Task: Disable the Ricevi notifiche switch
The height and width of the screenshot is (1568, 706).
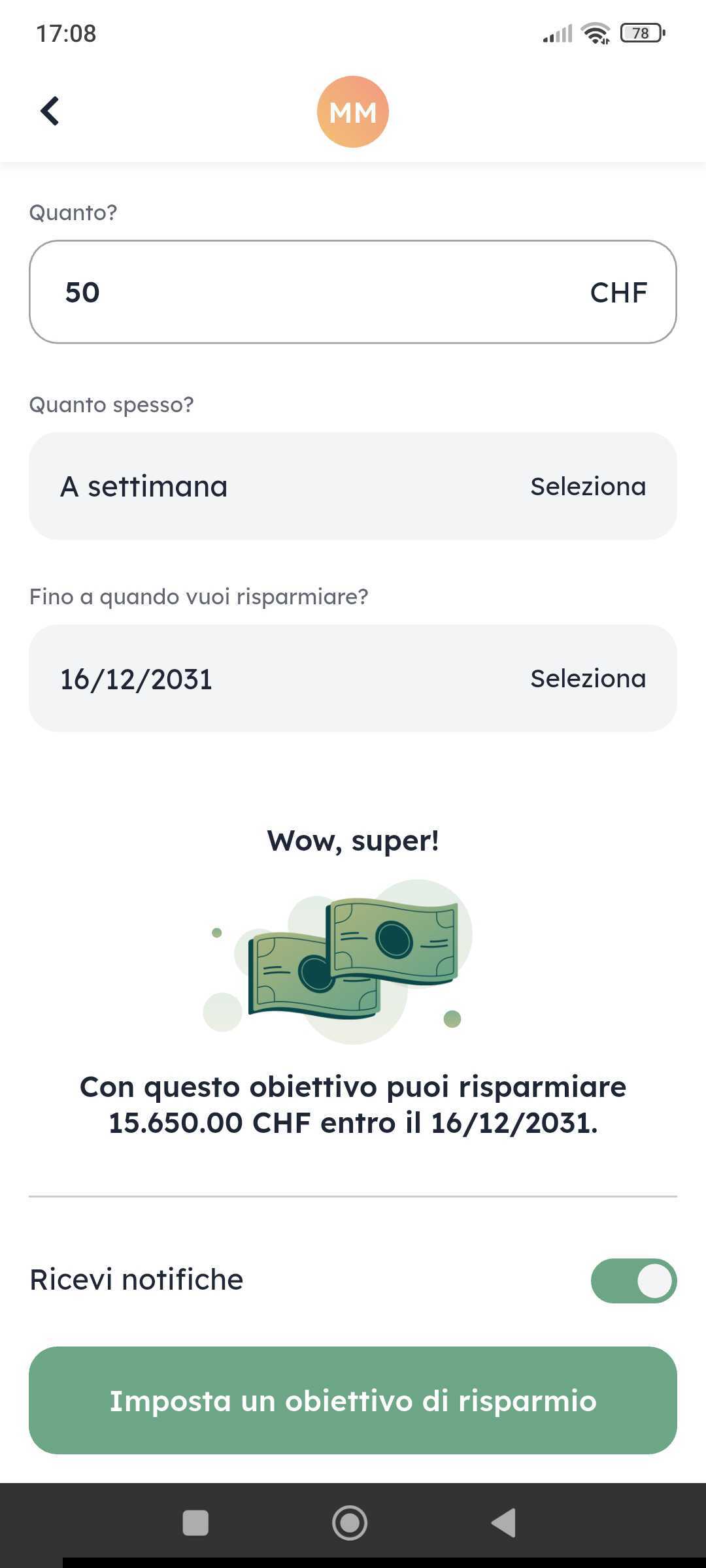Action: [633, 1281]
